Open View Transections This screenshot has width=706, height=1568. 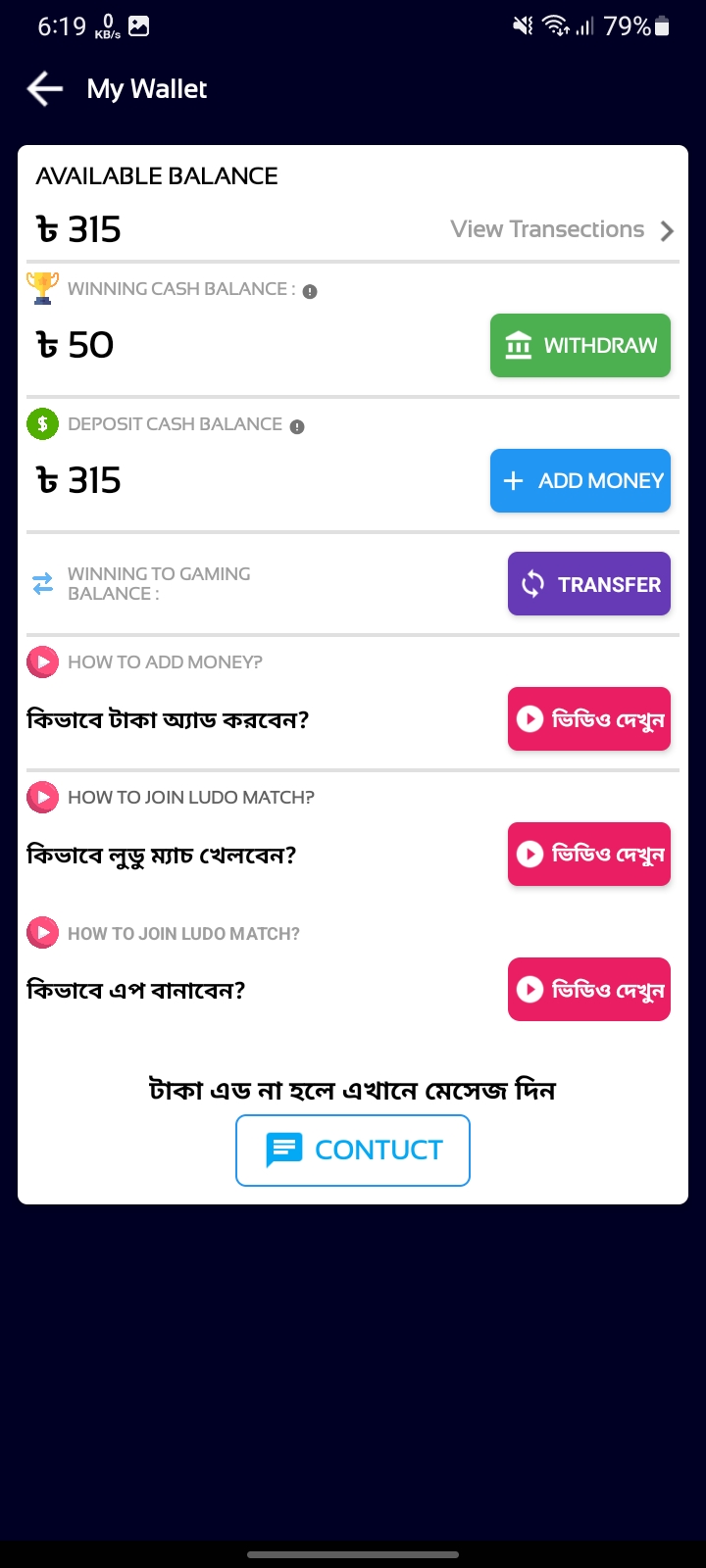[x=562, y=229]
